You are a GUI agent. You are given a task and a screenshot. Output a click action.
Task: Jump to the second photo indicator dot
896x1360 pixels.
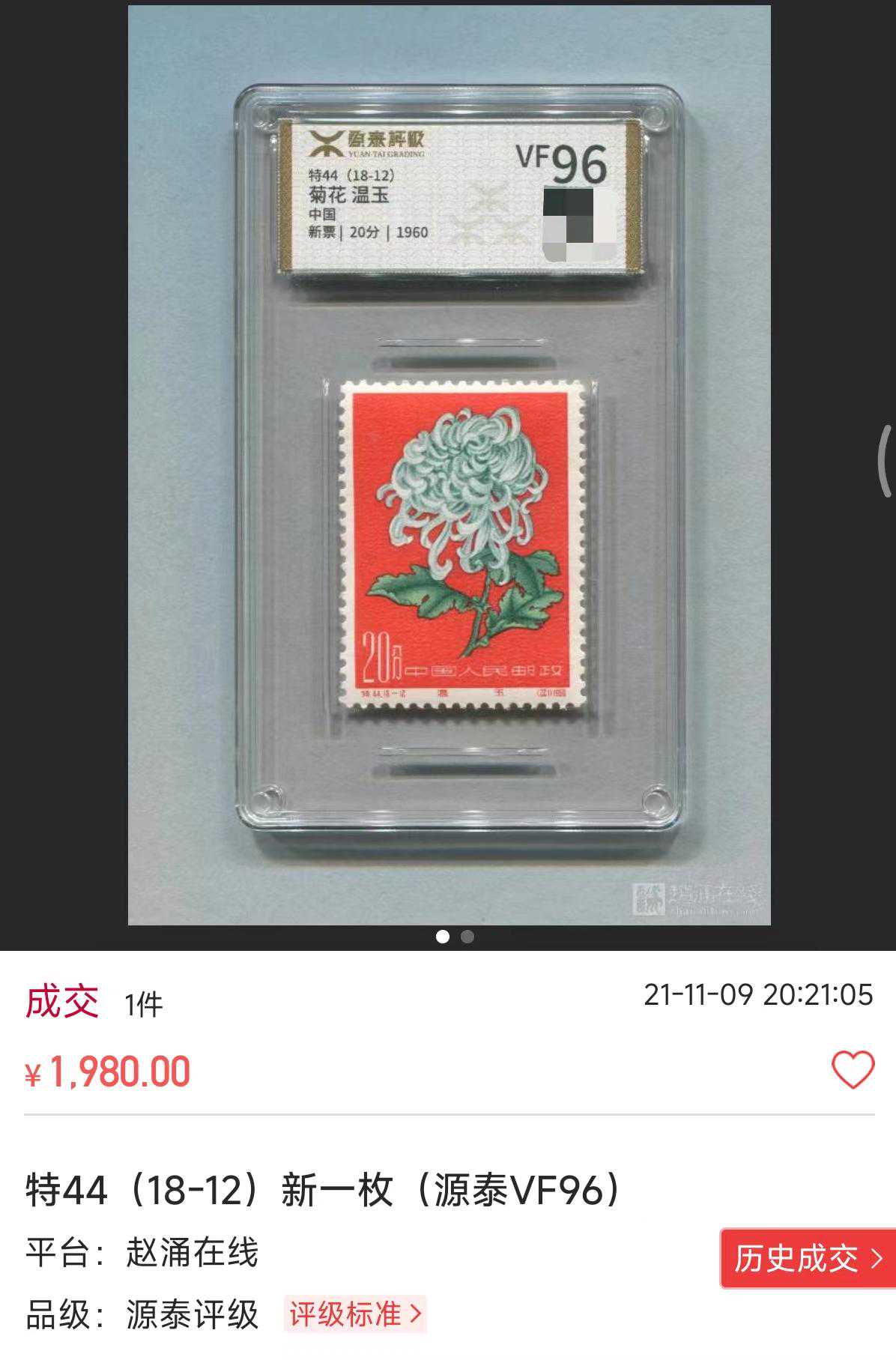467,937
